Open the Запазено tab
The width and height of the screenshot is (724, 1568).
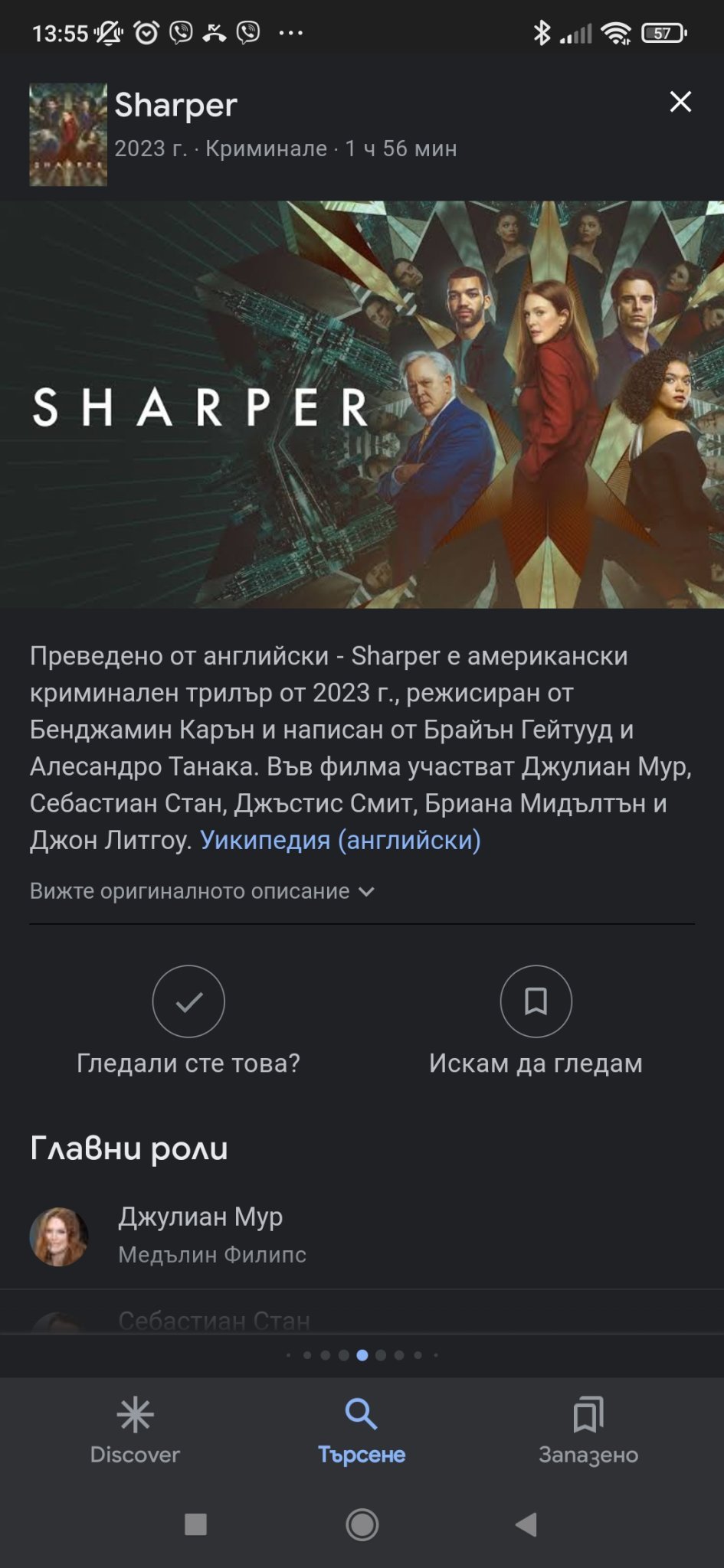tap(588, 1430)
